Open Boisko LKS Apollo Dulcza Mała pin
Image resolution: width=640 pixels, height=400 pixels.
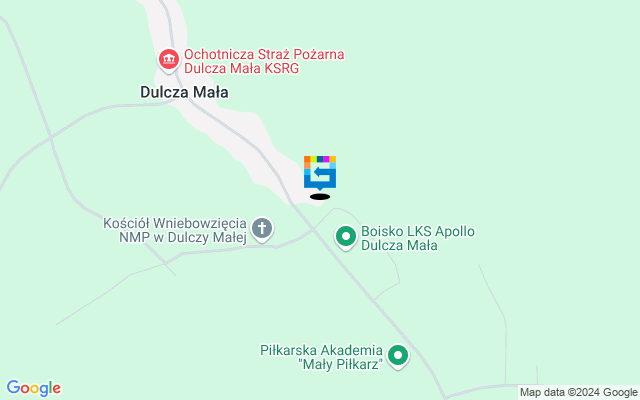tap(346, 237)
